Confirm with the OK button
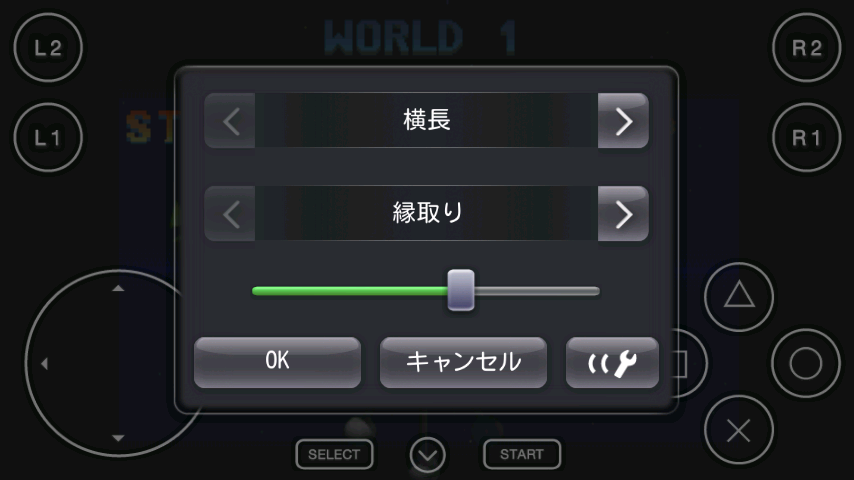This screenshot has height=480, width=854. (277, 362)
